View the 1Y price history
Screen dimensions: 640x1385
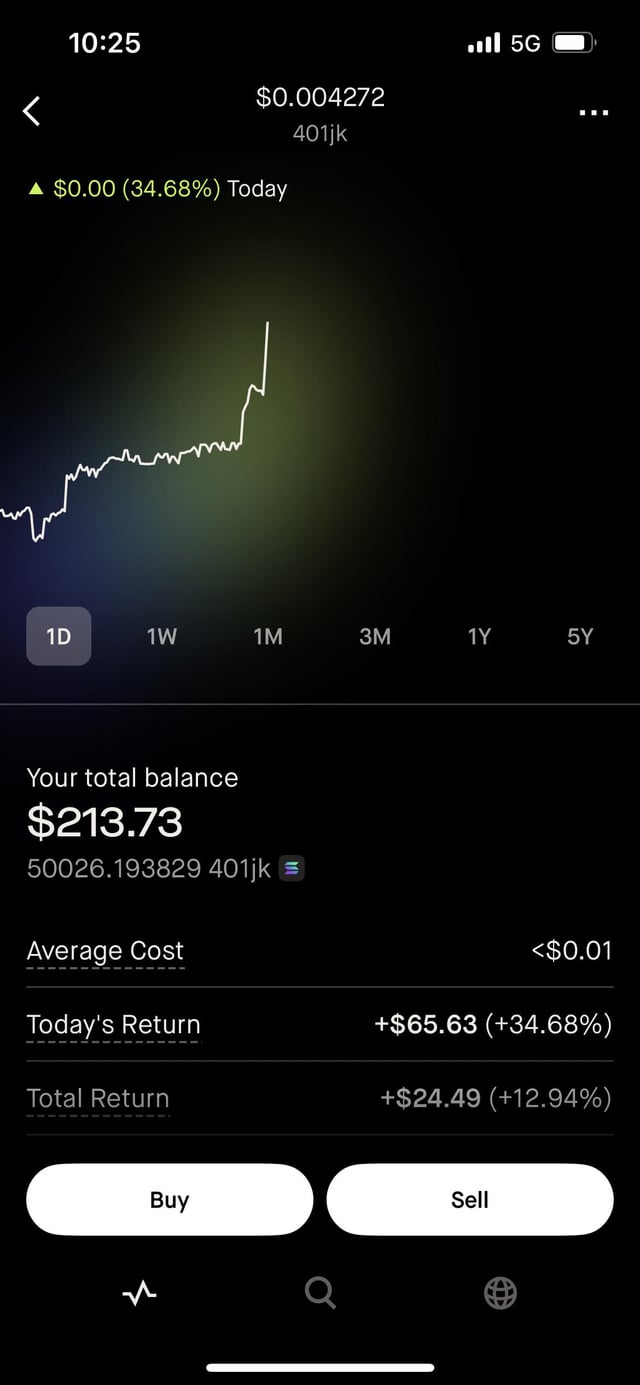[x=479, y=636]
